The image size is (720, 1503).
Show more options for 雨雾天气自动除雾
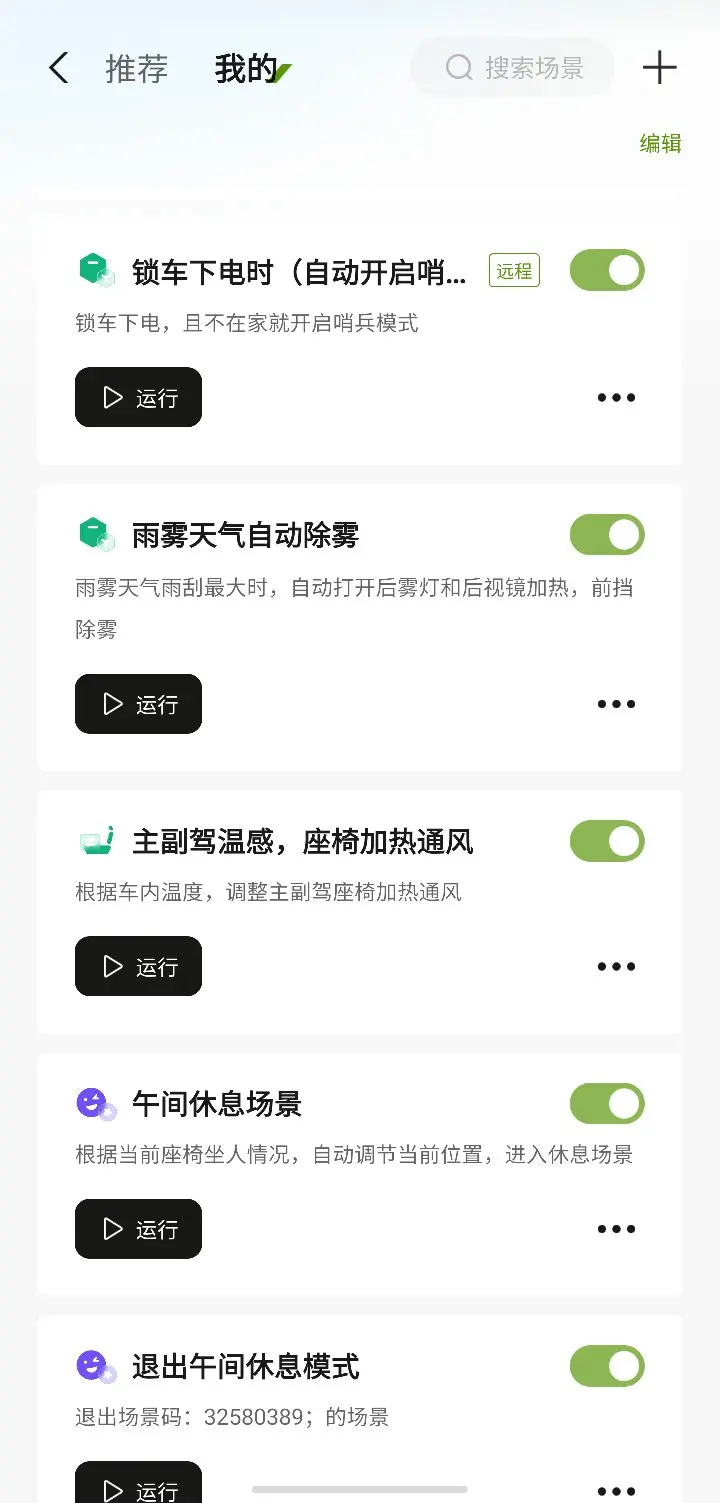coord(616,704)
